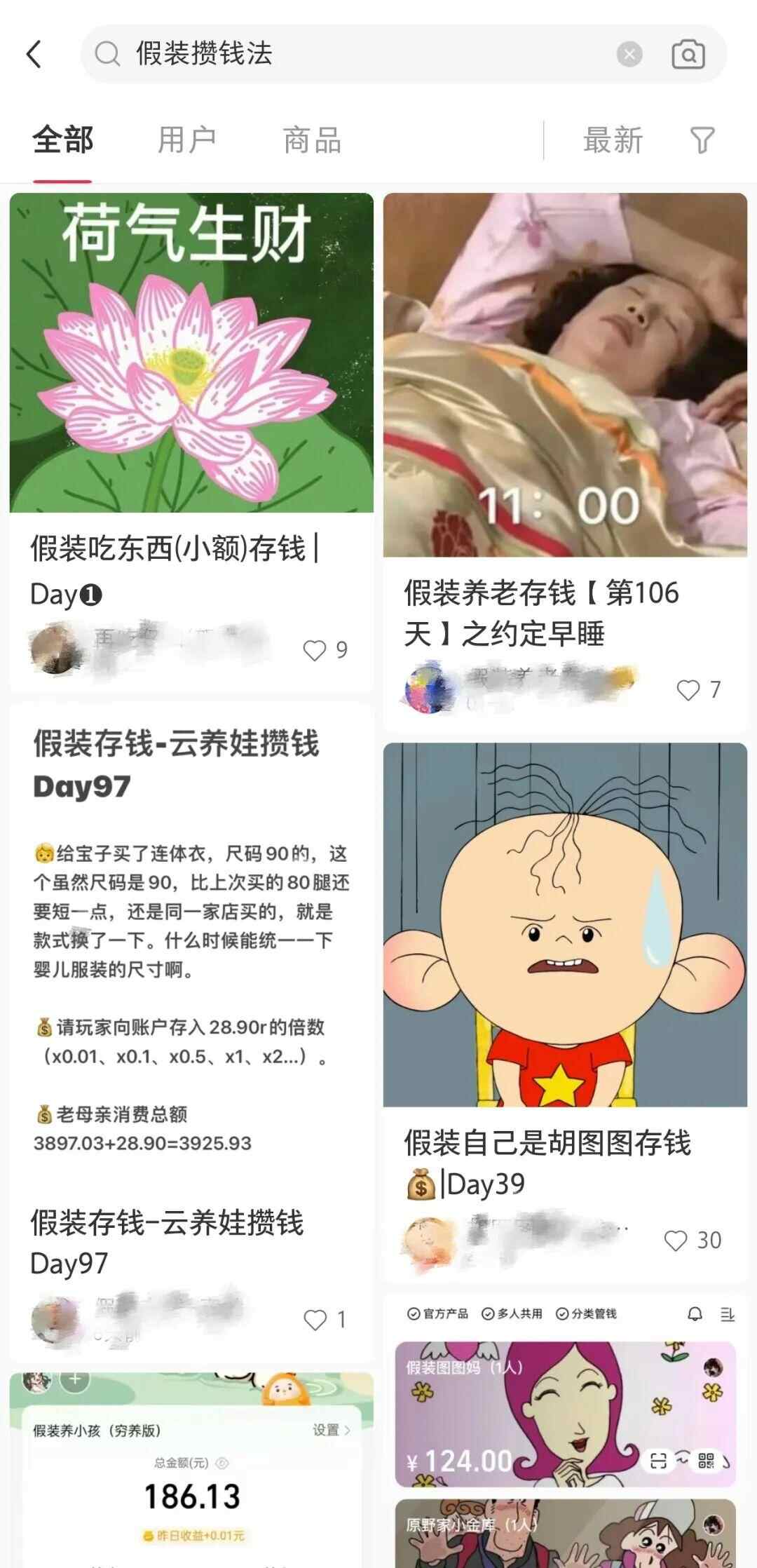This screenshot has width=757, height=1568.
Task: Switch to the 商品 tab
Action: click(x=312, y=140)
